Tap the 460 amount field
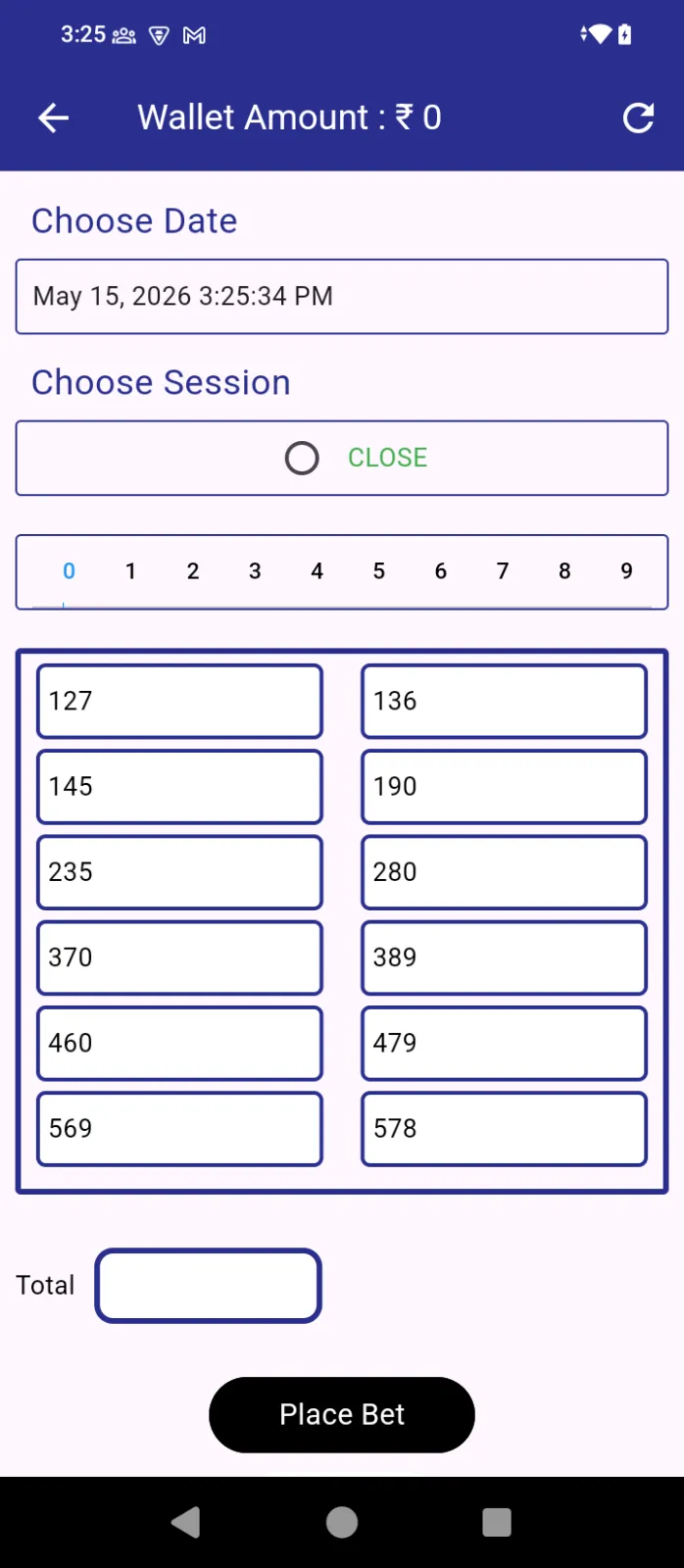The height and width of the screenshot is (1568, 684). point(179,1043)
